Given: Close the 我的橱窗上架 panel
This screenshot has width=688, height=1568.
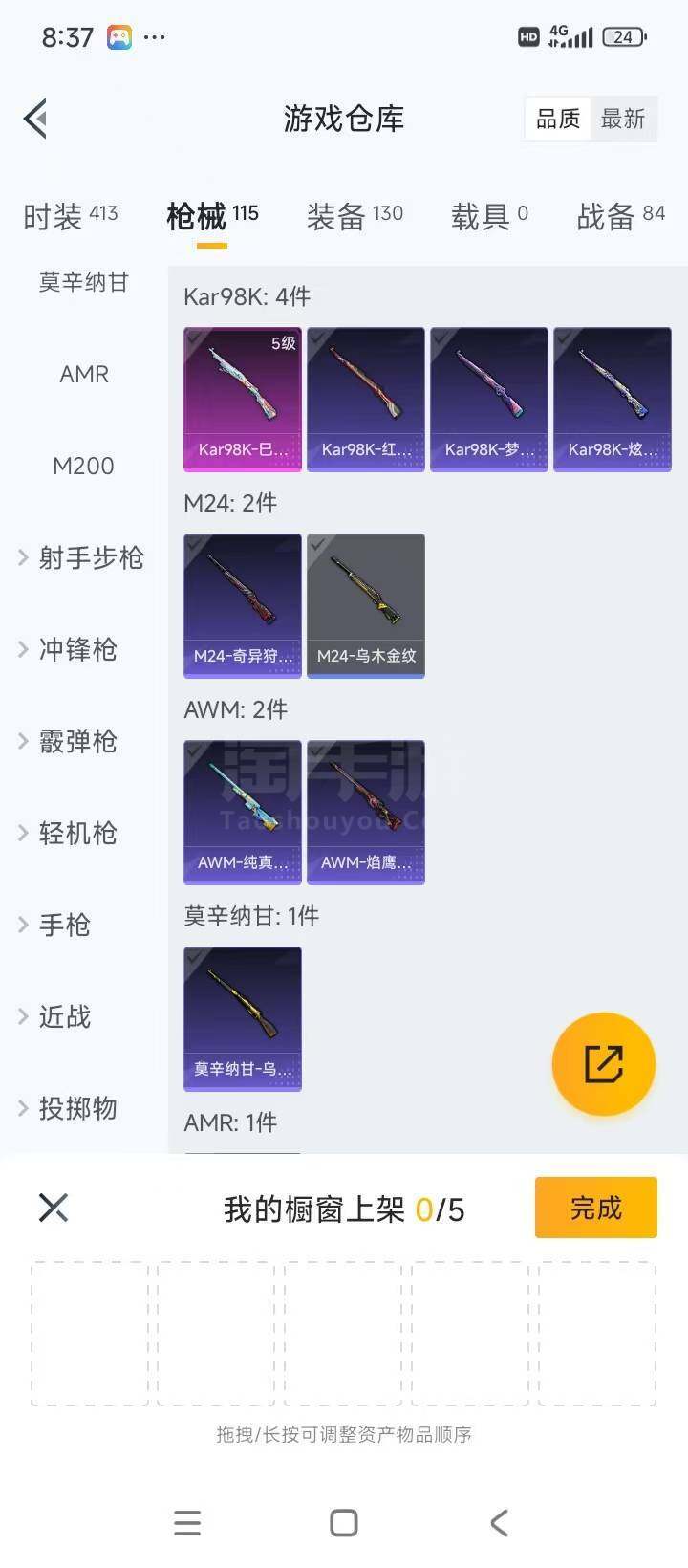Looking at the screenshot, I should coord(54,1208).
